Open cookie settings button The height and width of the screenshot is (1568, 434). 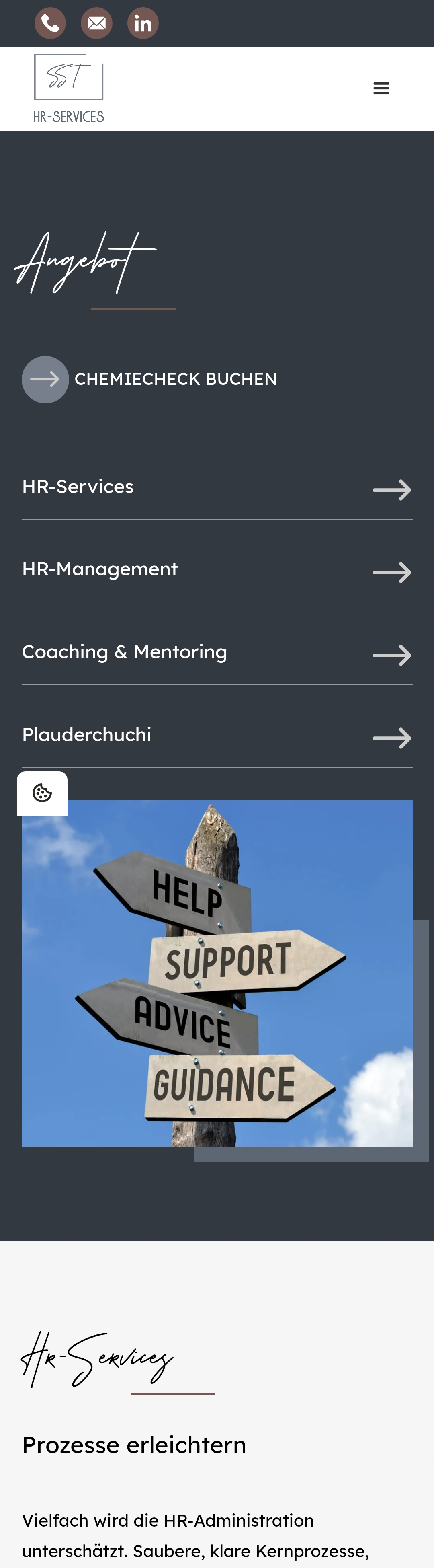click(42, 793)
